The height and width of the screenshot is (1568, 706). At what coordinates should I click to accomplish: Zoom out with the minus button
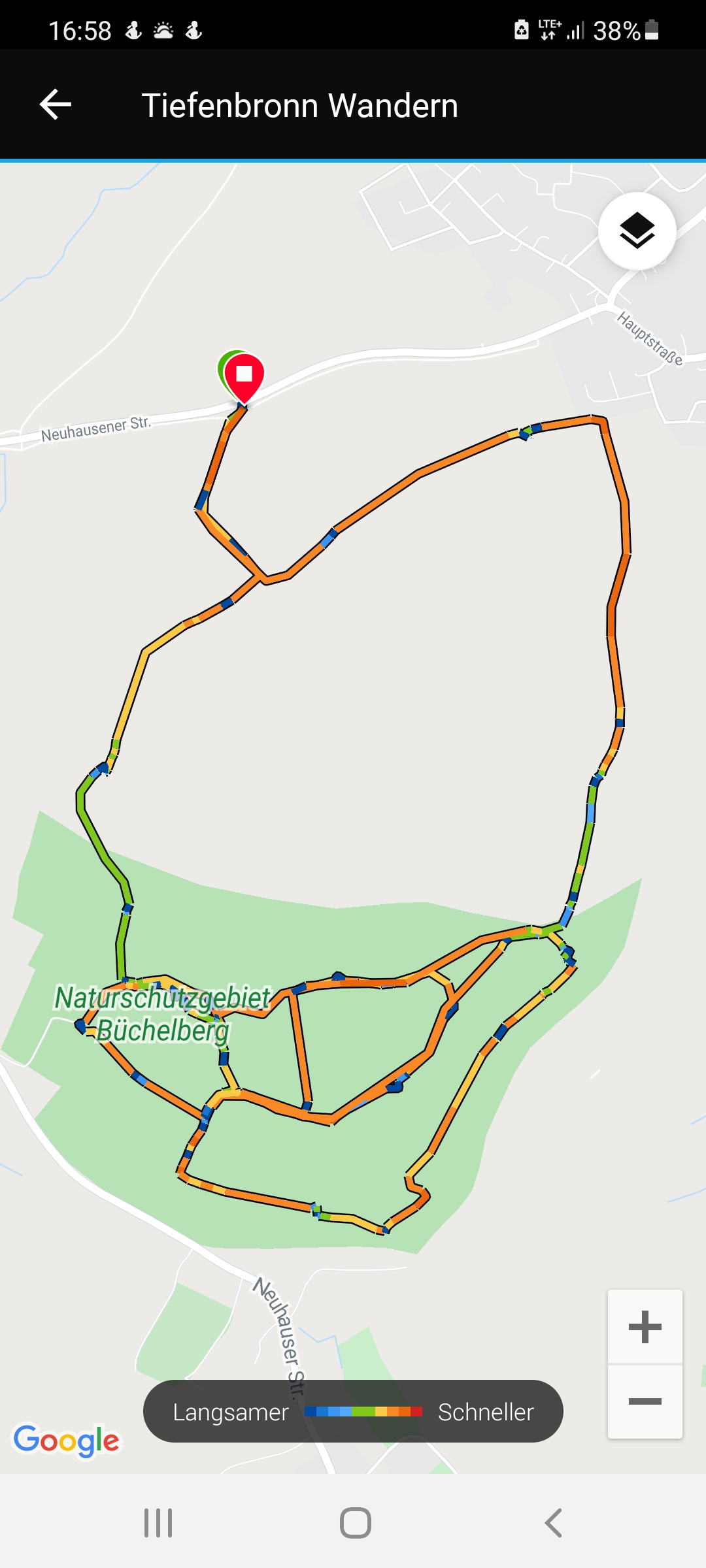coord(645,1401)
